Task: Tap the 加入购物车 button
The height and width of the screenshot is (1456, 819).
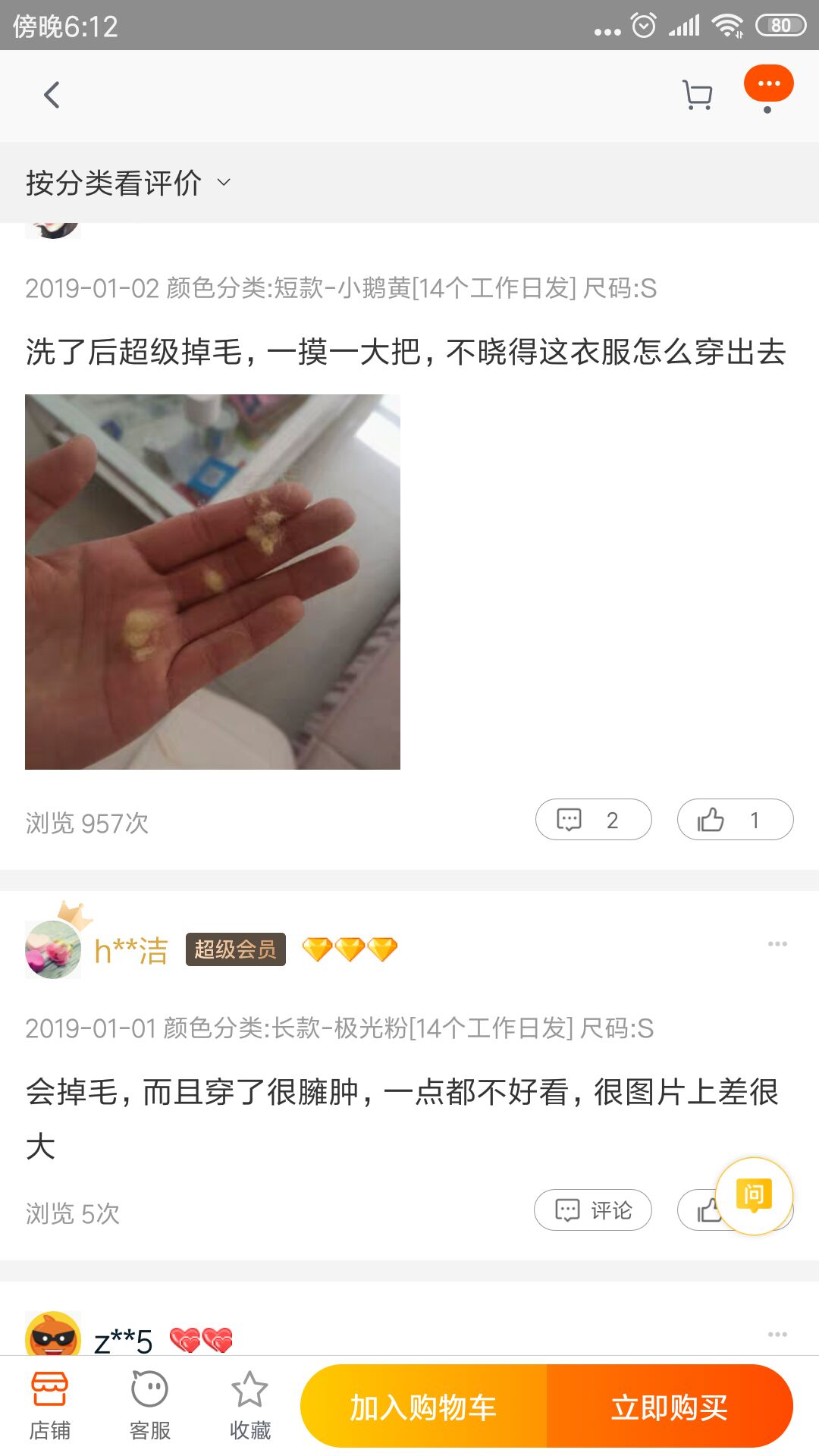Action: [x=422, y=1407]
